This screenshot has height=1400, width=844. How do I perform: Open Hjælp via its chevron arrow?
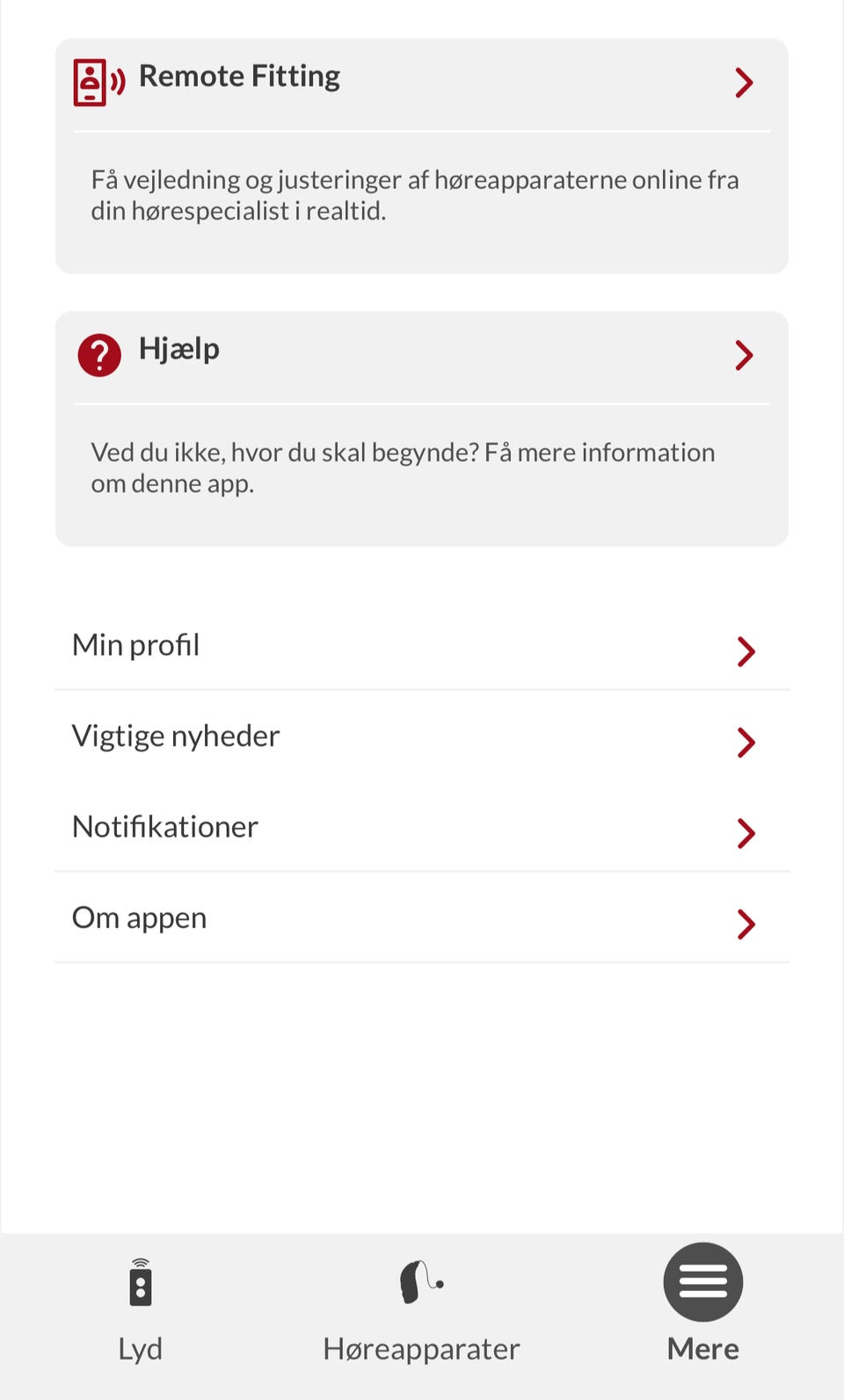(744, 355)
